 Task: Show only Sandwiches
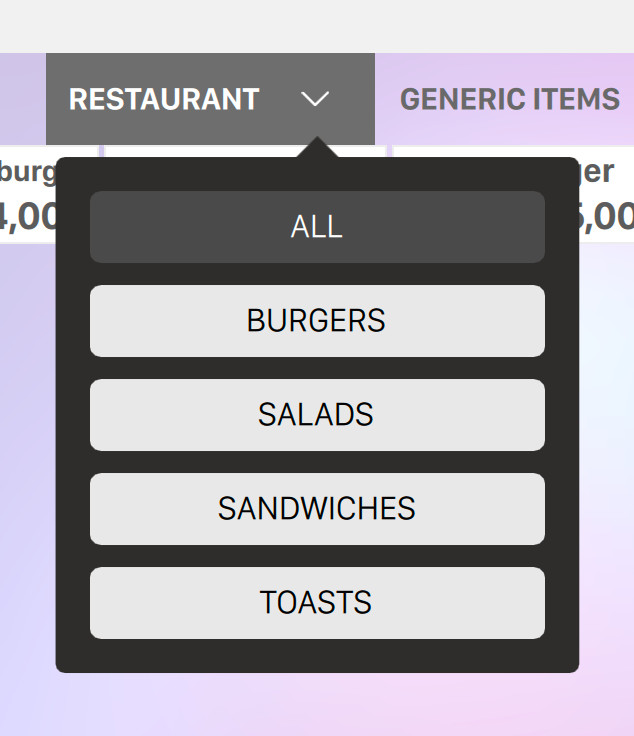tap(317, 509)
